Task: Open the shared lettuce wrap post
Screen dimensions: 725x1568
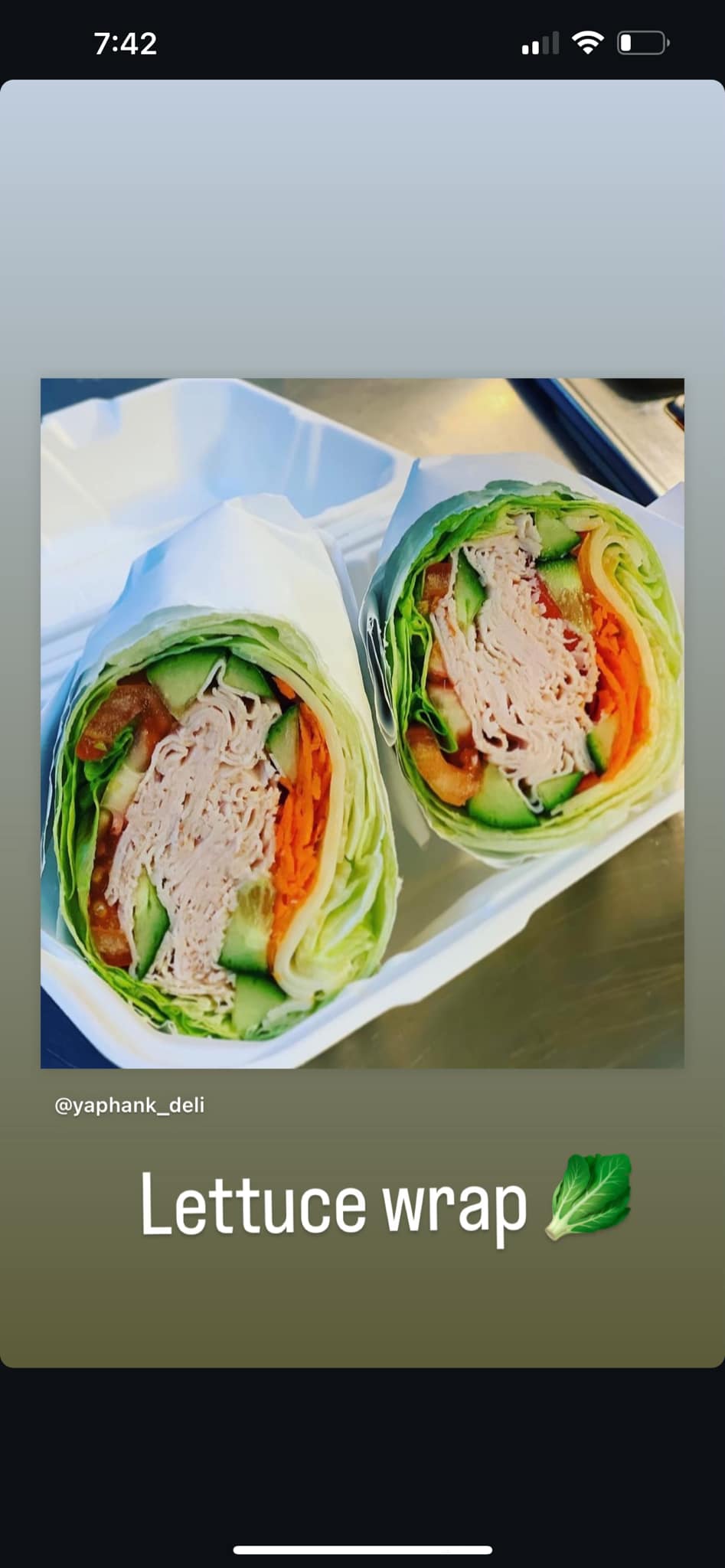Action: [x=362, y=723]
